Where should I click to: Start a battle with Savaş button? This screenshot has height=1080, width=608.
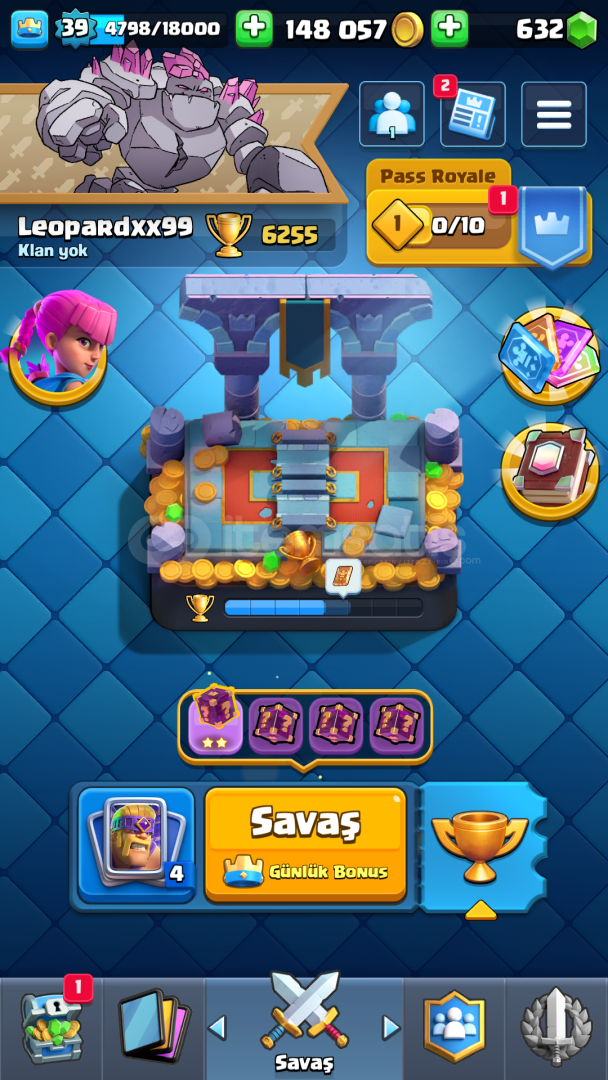coord(305,843)
